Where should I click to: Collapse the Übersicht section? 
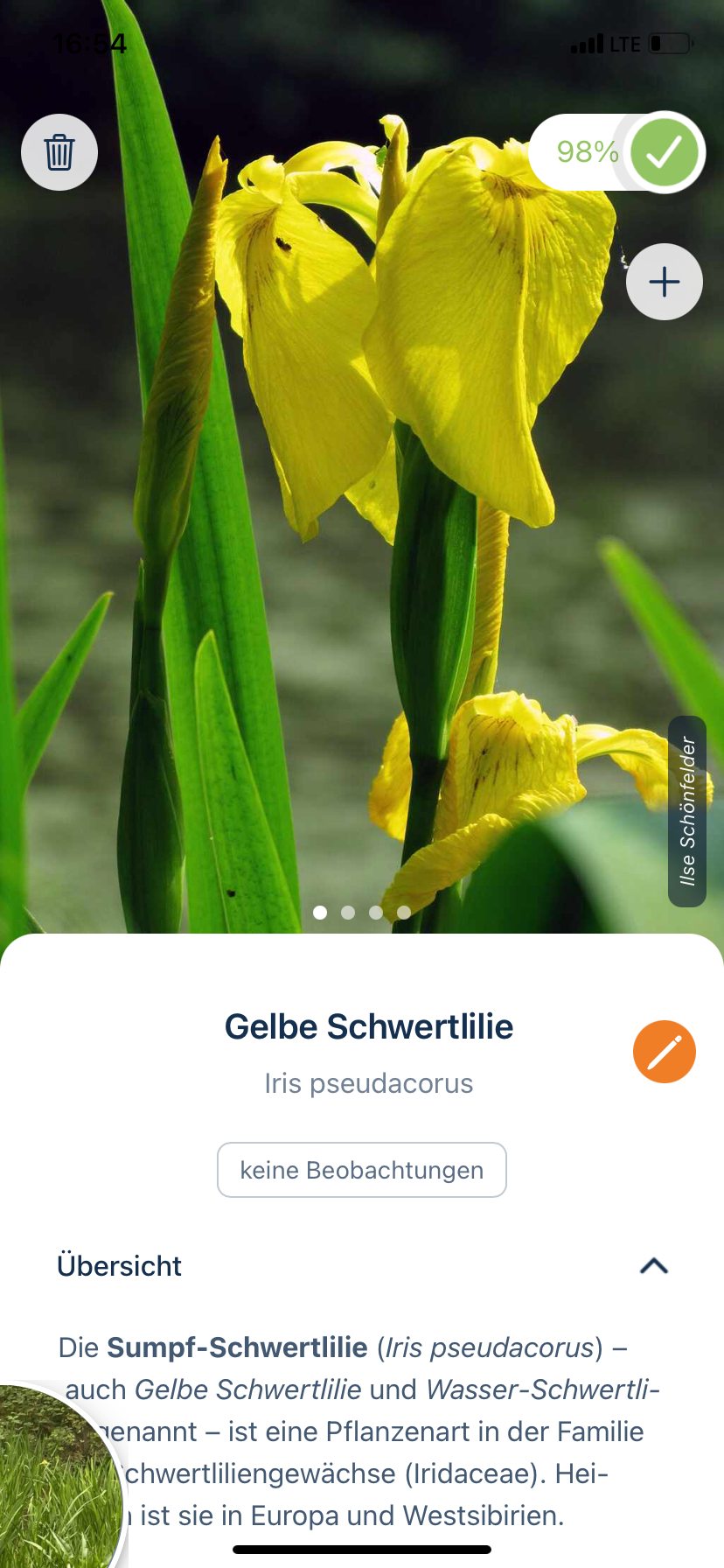point(654,1266)
